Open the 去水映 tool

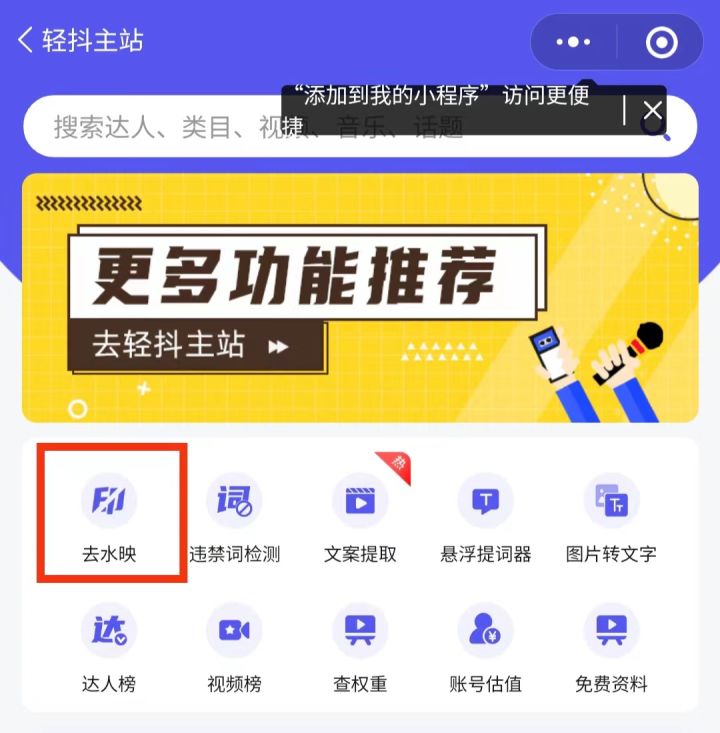click(109, 514)
